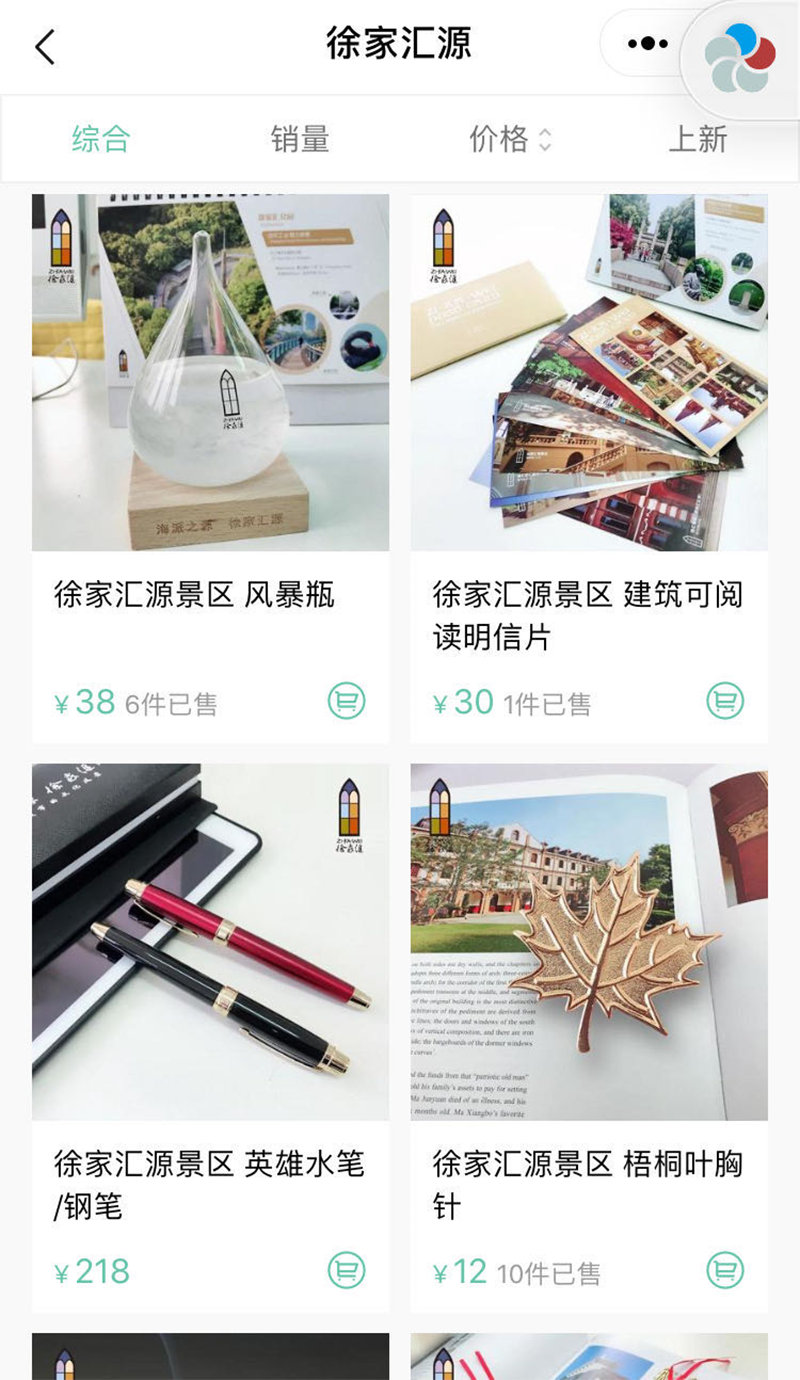Screen dimensions: 800x1380
Task: Open the mini program more options menu
Action: 647,44
